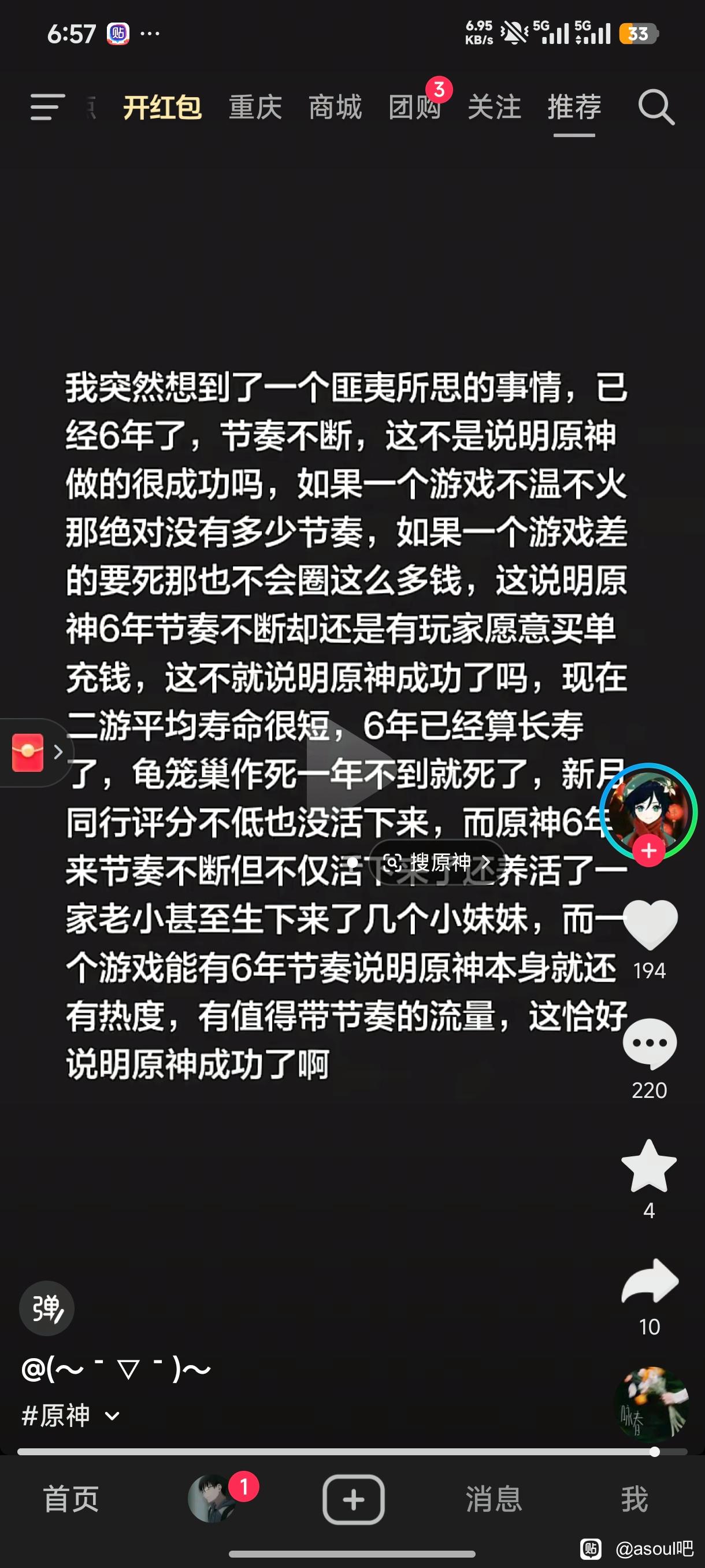Switch to the 团购 tab
This screenshot has height=1568, width=705.
[415, 108]
